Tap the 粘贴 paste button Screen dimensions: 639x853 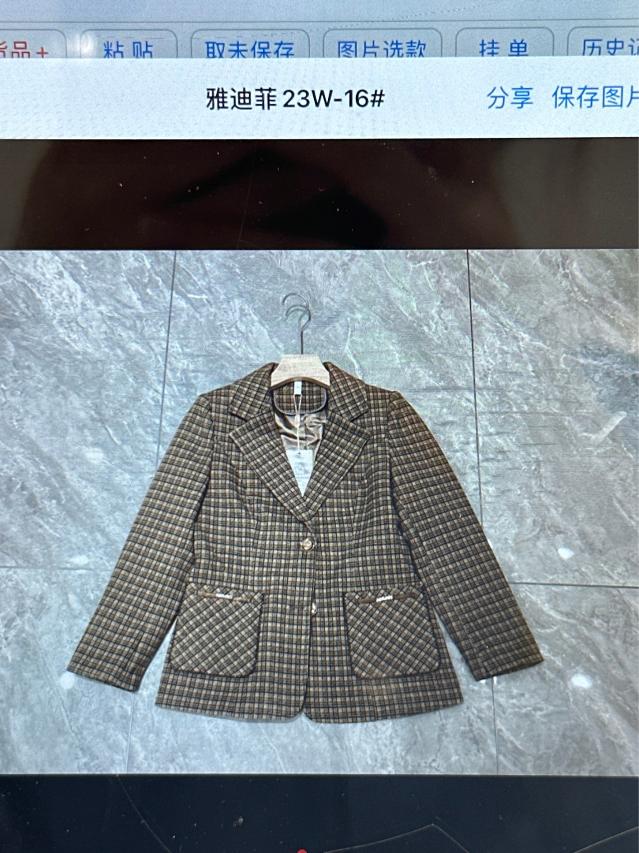click(x=128, y=48)
